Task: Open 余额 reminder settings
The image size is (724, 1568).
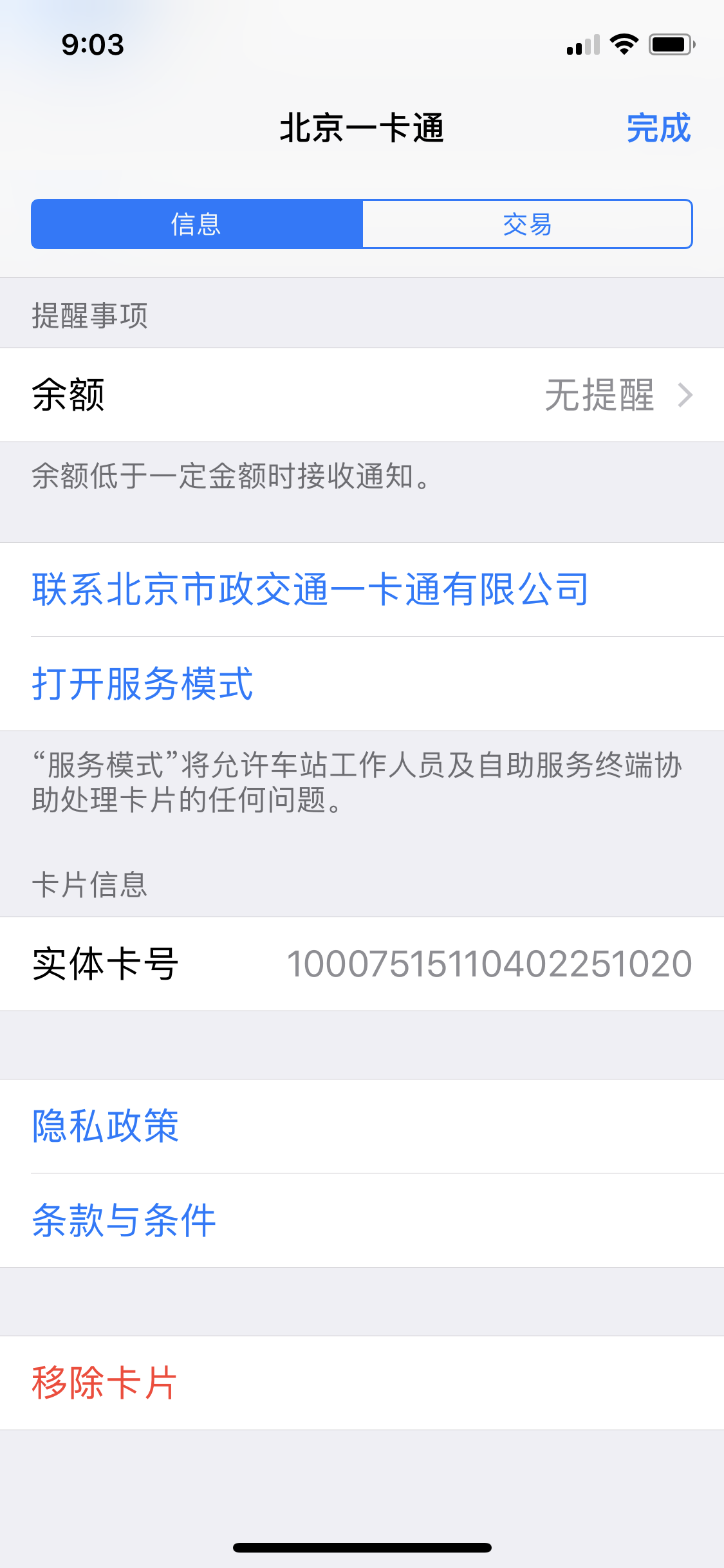Action: tap(362, 395)
